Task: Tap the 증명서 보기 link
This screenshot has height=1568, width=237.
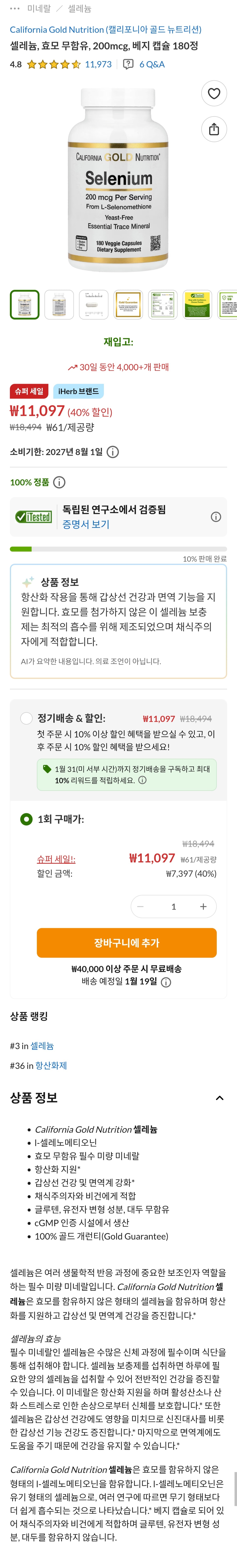Action: 86,524
